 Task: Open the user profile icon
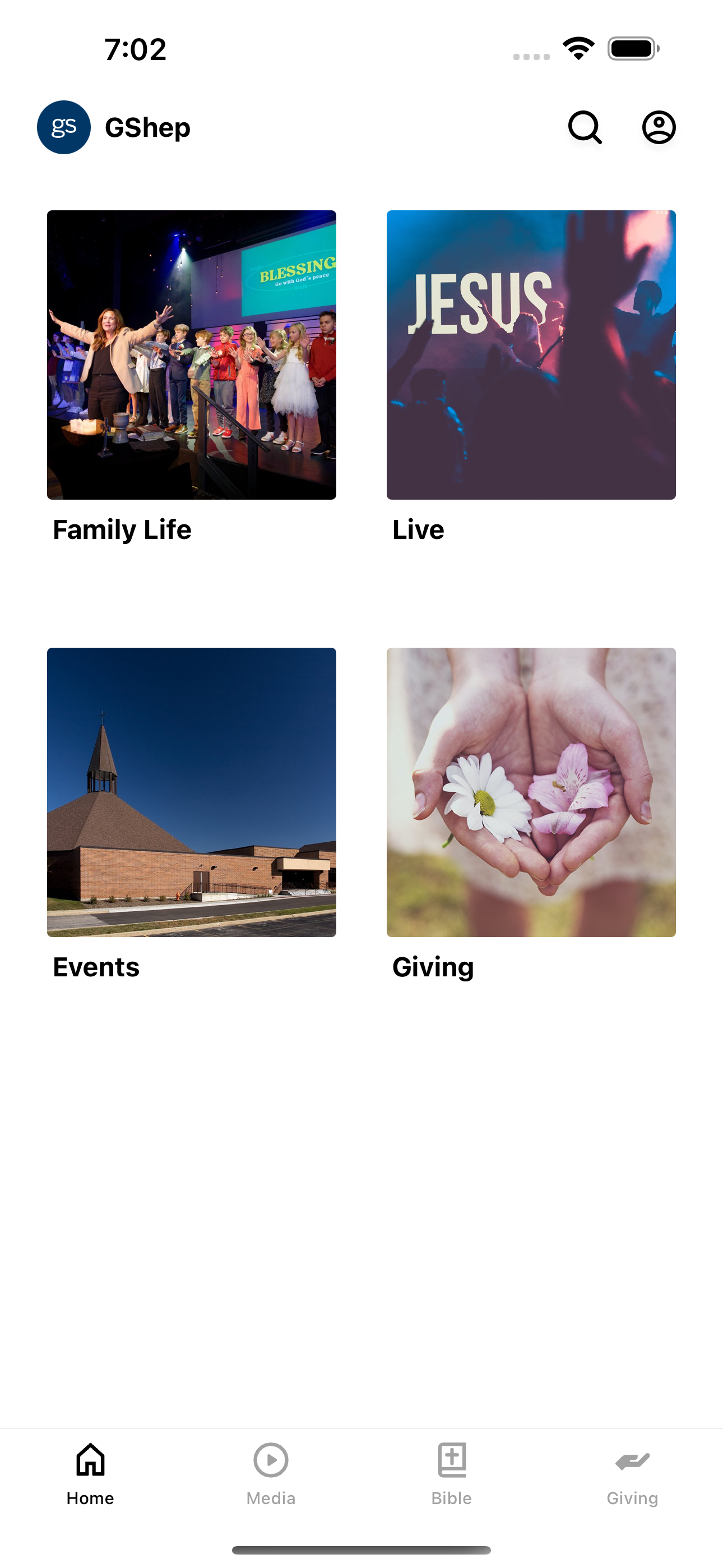659,127
